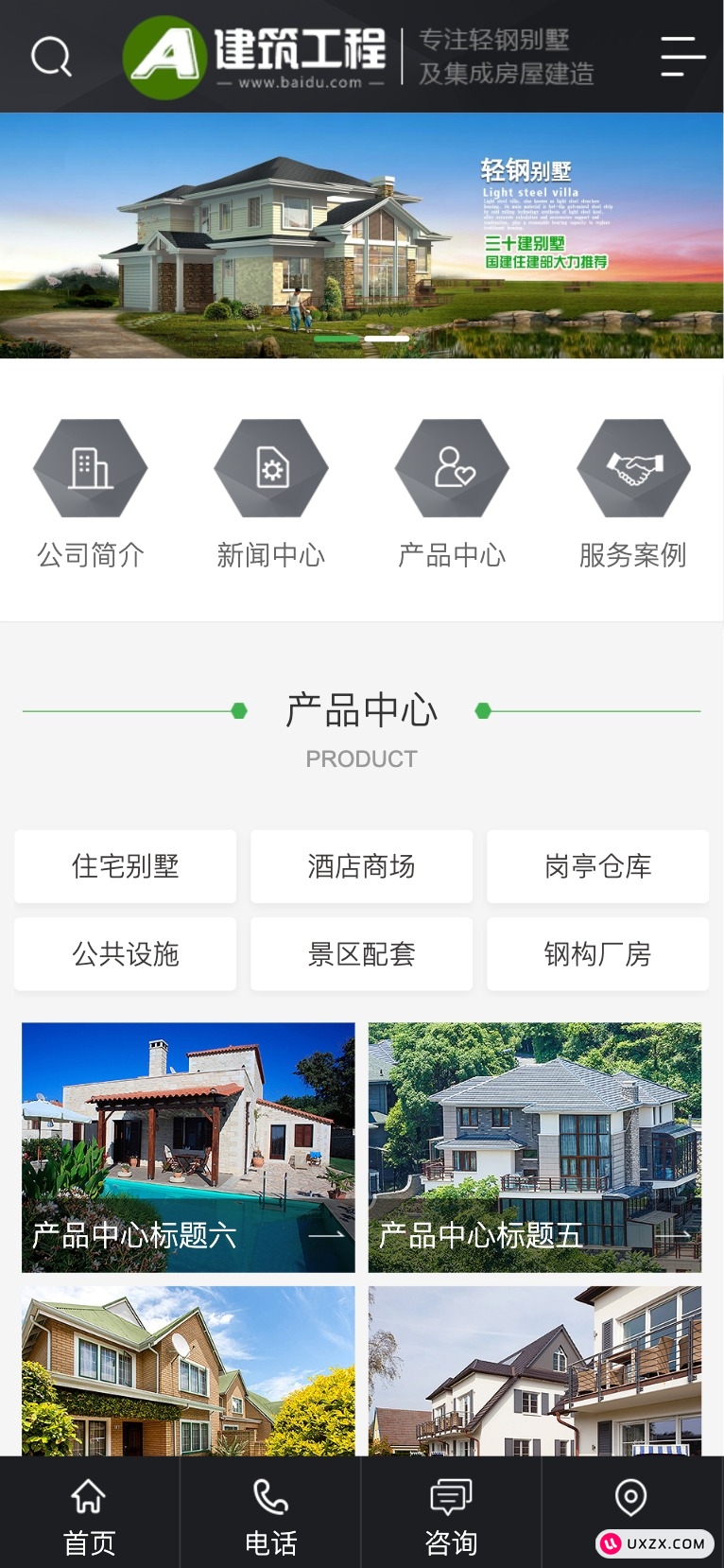Open product card 产品中心标题五
This screenshot has height=1568, width=724.
click(x=535, y=1146)
